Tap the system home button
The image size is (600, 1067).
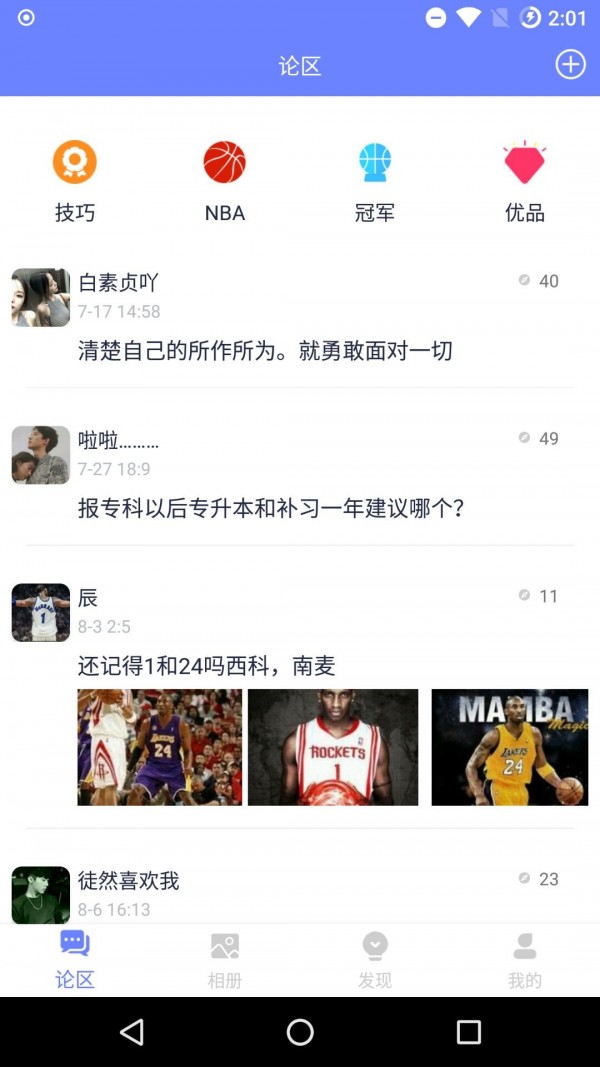point(300,1032)
